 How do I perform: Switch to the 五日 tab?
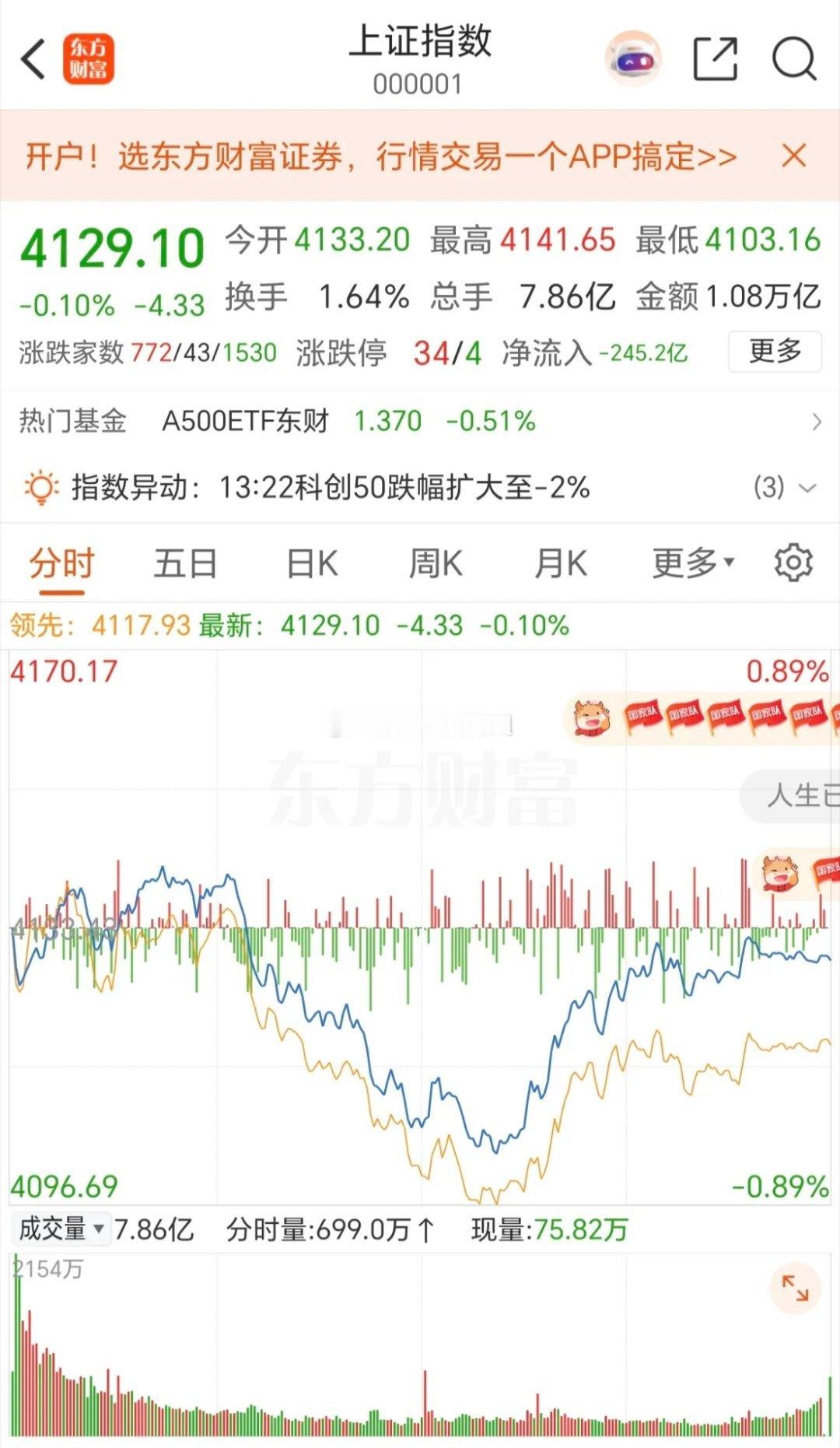[x=184, y=563]
